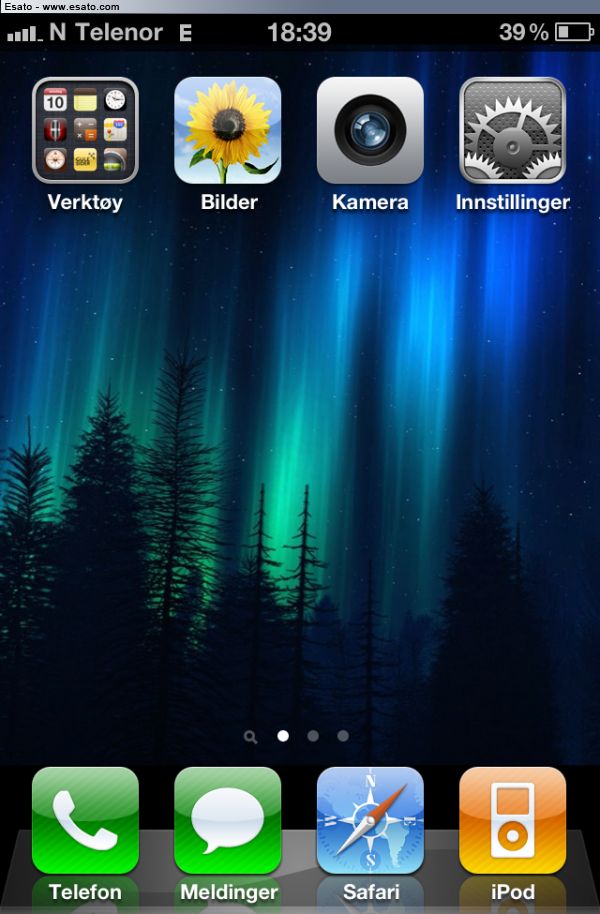Open Meldinger messages app
This screenshot has width=600, height=914.
coord(228,820)
